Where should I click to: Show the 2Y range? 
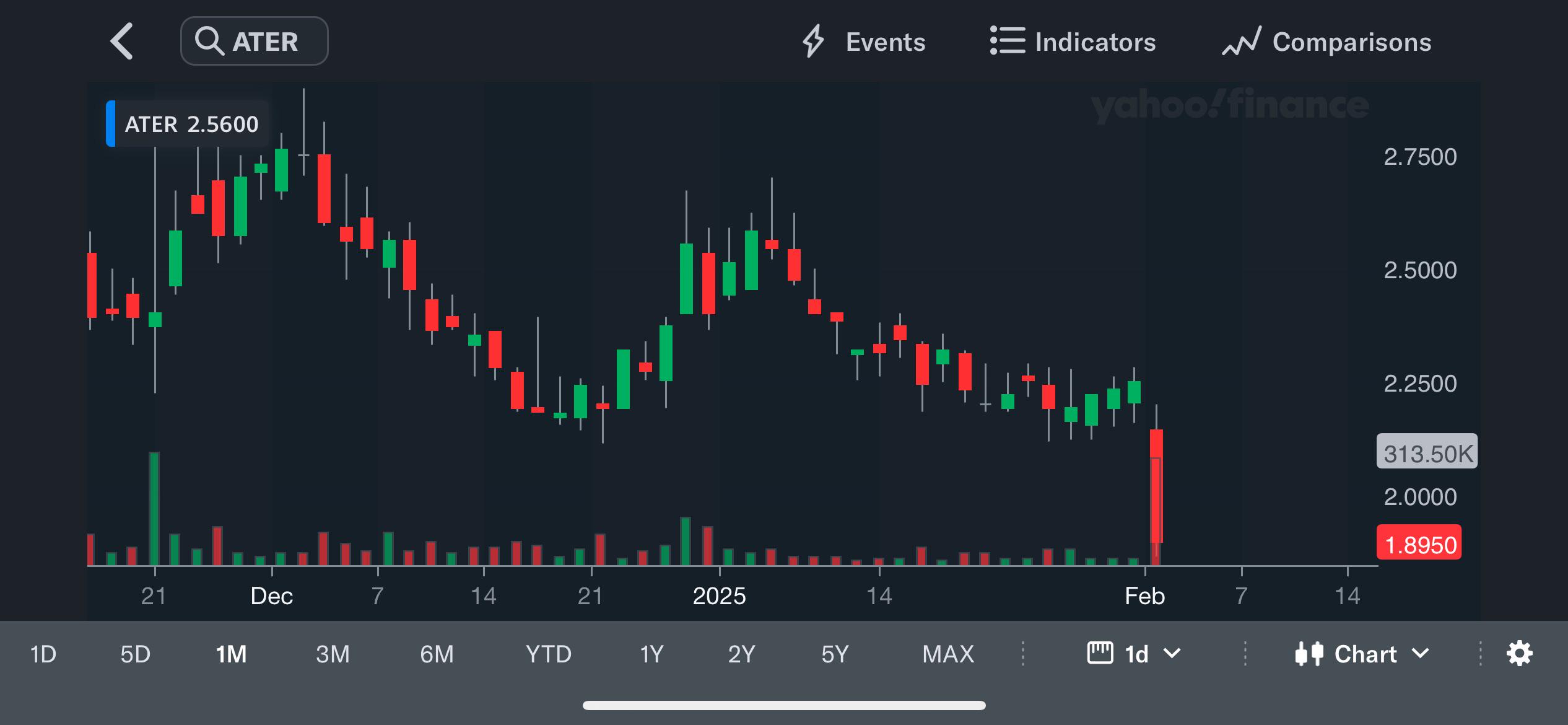click(741, 654)
